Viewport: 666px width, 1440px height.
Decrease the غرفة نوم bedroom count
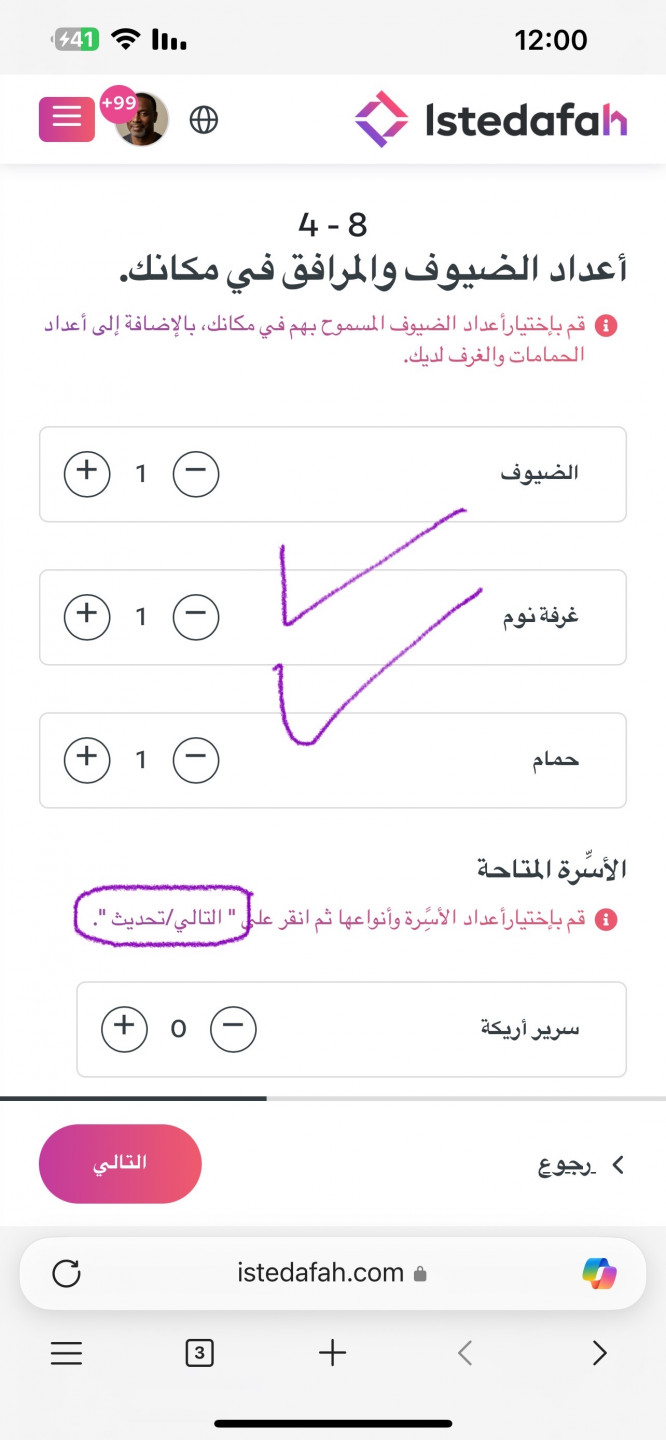pyautogui.click(x=195, y=616)
